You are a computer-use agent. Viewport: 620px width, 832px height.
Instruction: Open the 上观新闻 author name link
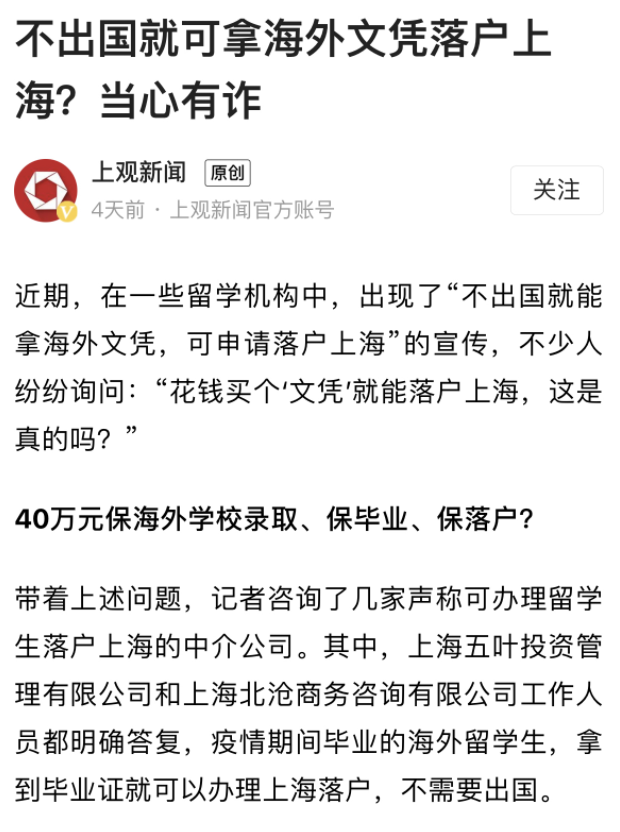pyautogui.click(x=139, y=173)
